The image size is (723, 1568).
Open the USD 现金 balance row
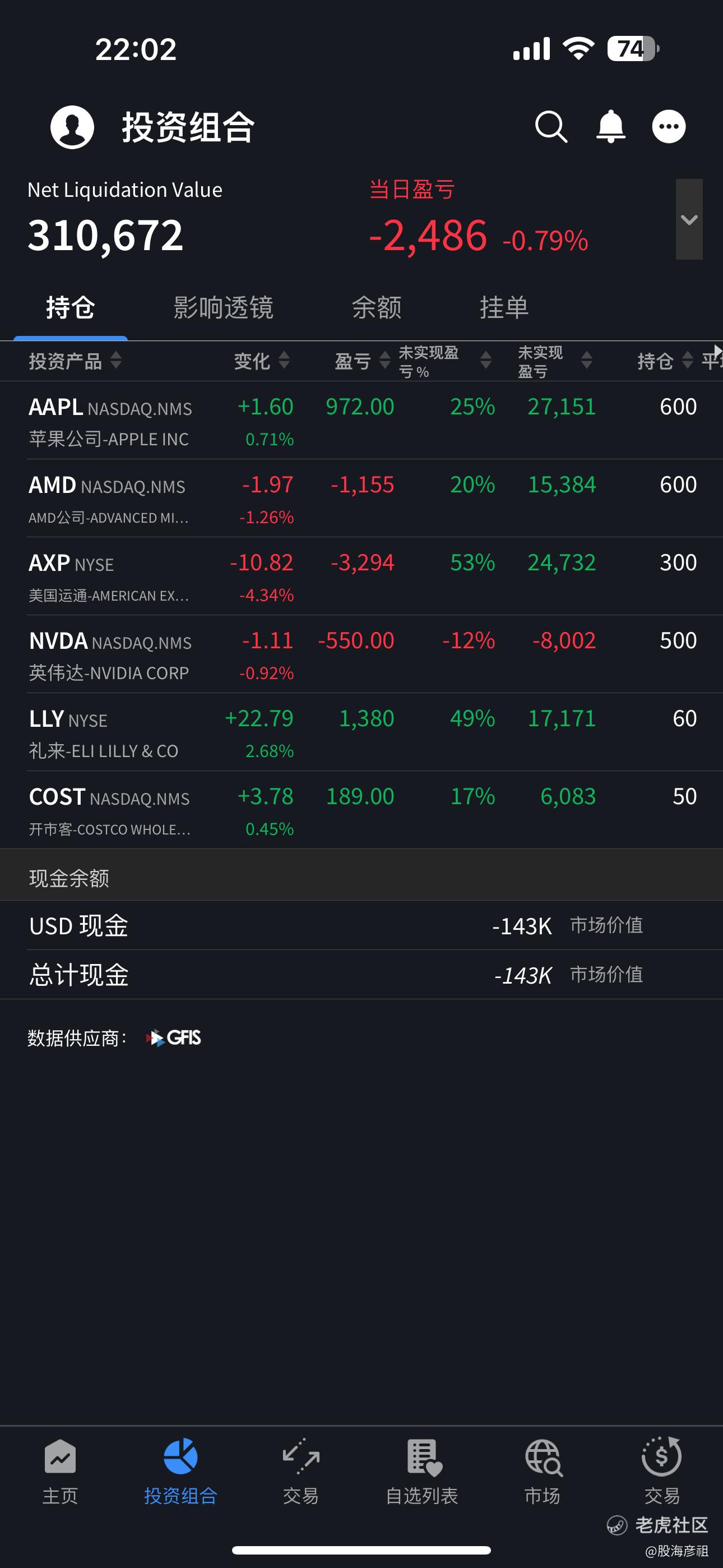pyautogui.click(x=361, y=926)
